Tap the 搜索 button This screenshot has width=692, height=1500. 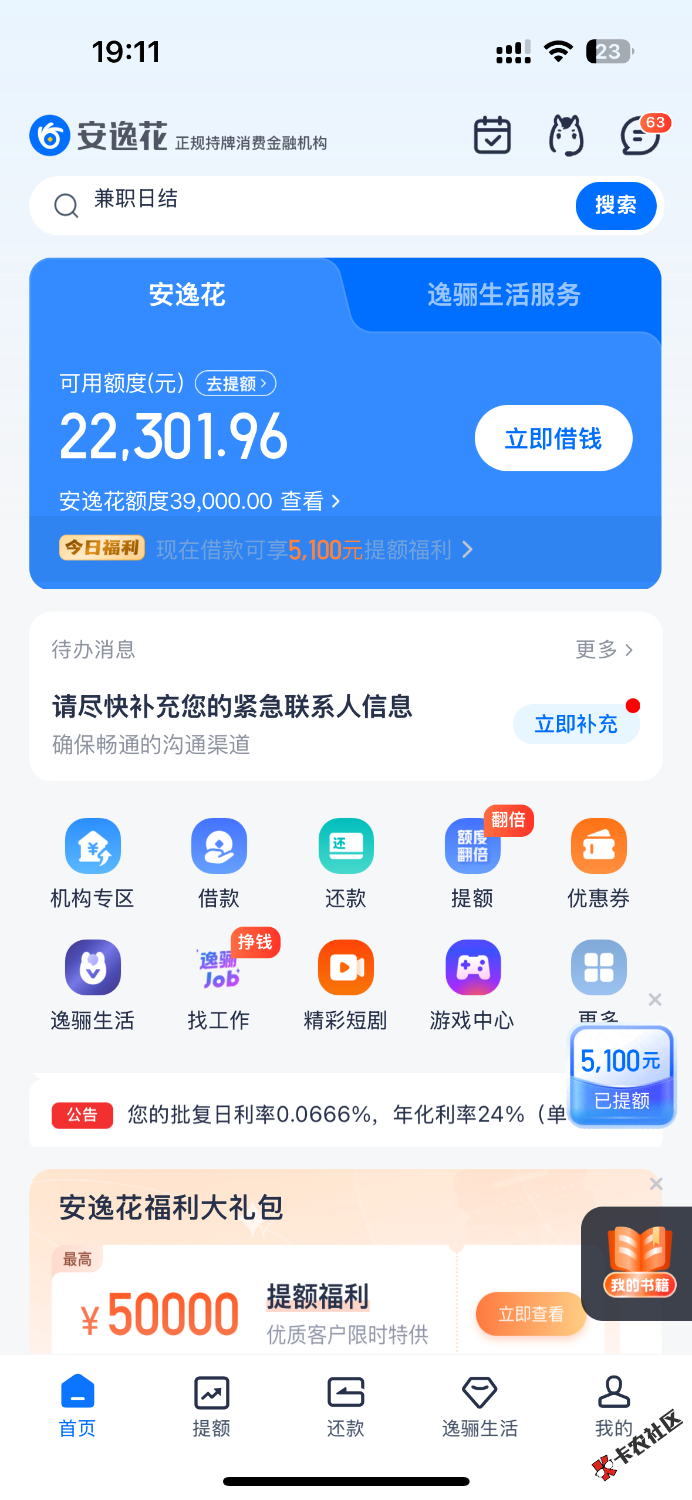615,205
